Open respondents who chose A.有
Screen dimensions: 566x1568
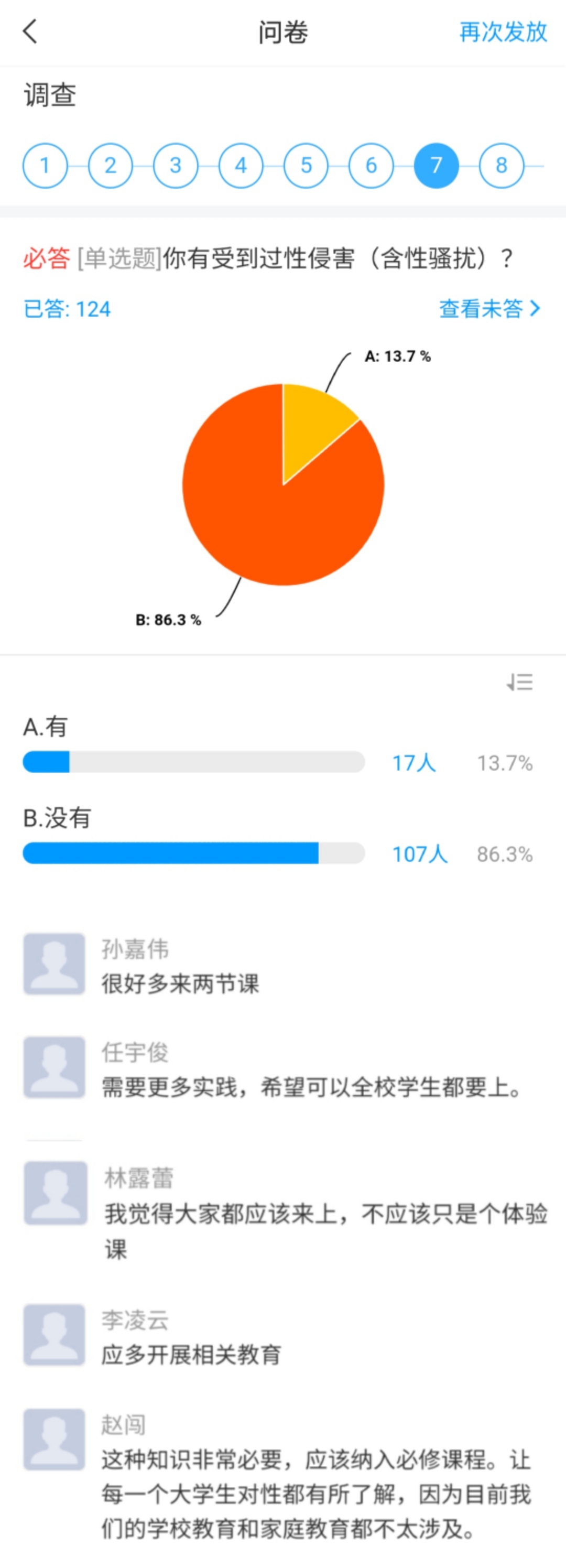click(x=414, y=763)
